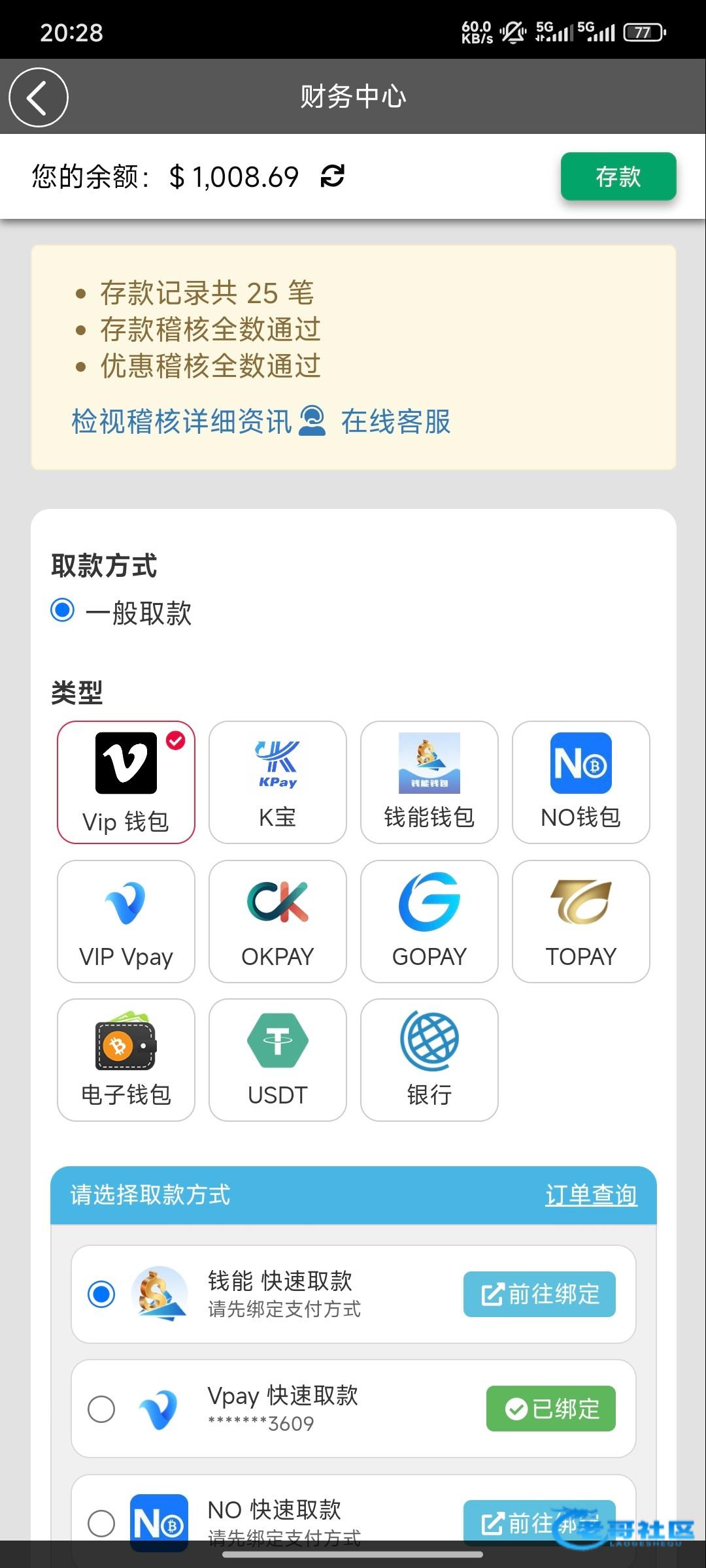This screenshot has height=1568, width=706.
Task: Choose NO钱包 withdrawal type
Action: coord(581,782)
